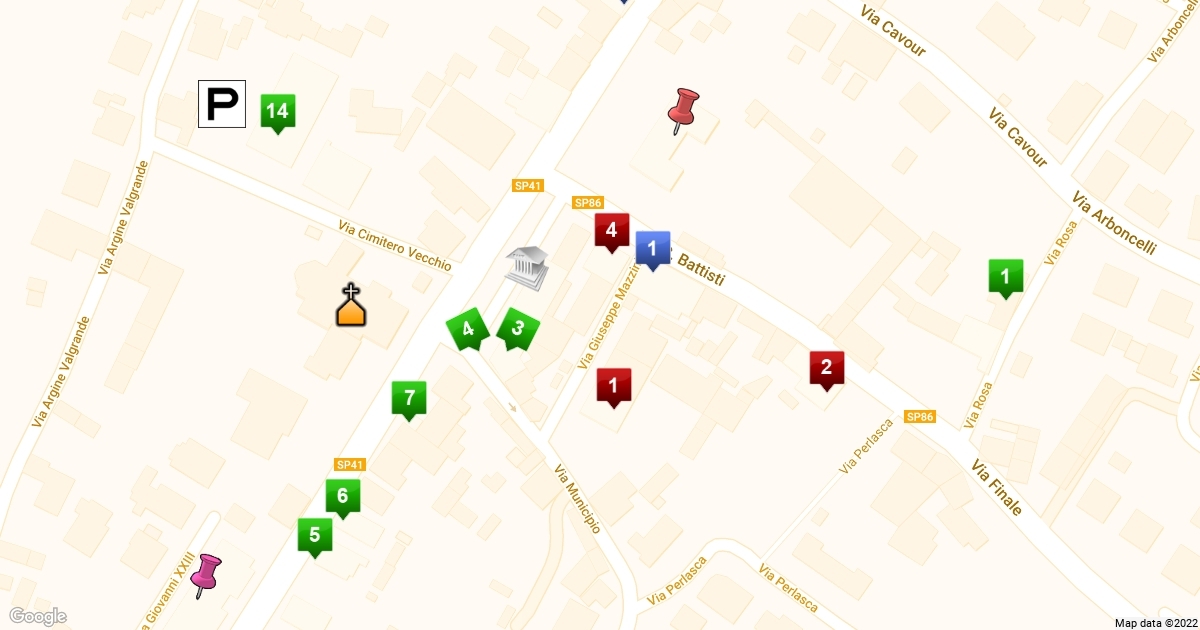Select the pink pushpin marker
Image resolution: width=1200 pixels, height=630 pixels.
tap(206, 574)
